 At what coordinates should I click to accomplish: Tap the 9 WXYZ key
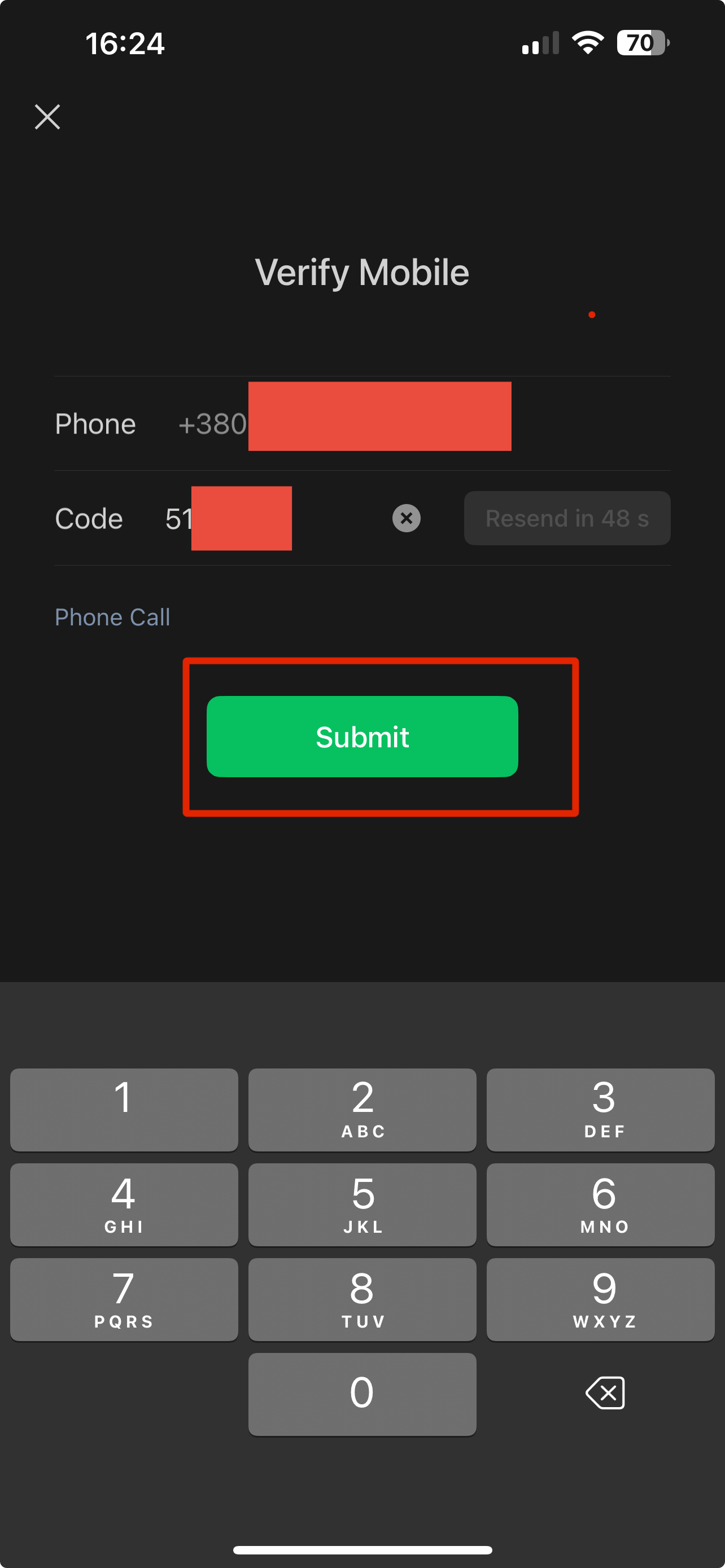click(x=600, y=1299)
